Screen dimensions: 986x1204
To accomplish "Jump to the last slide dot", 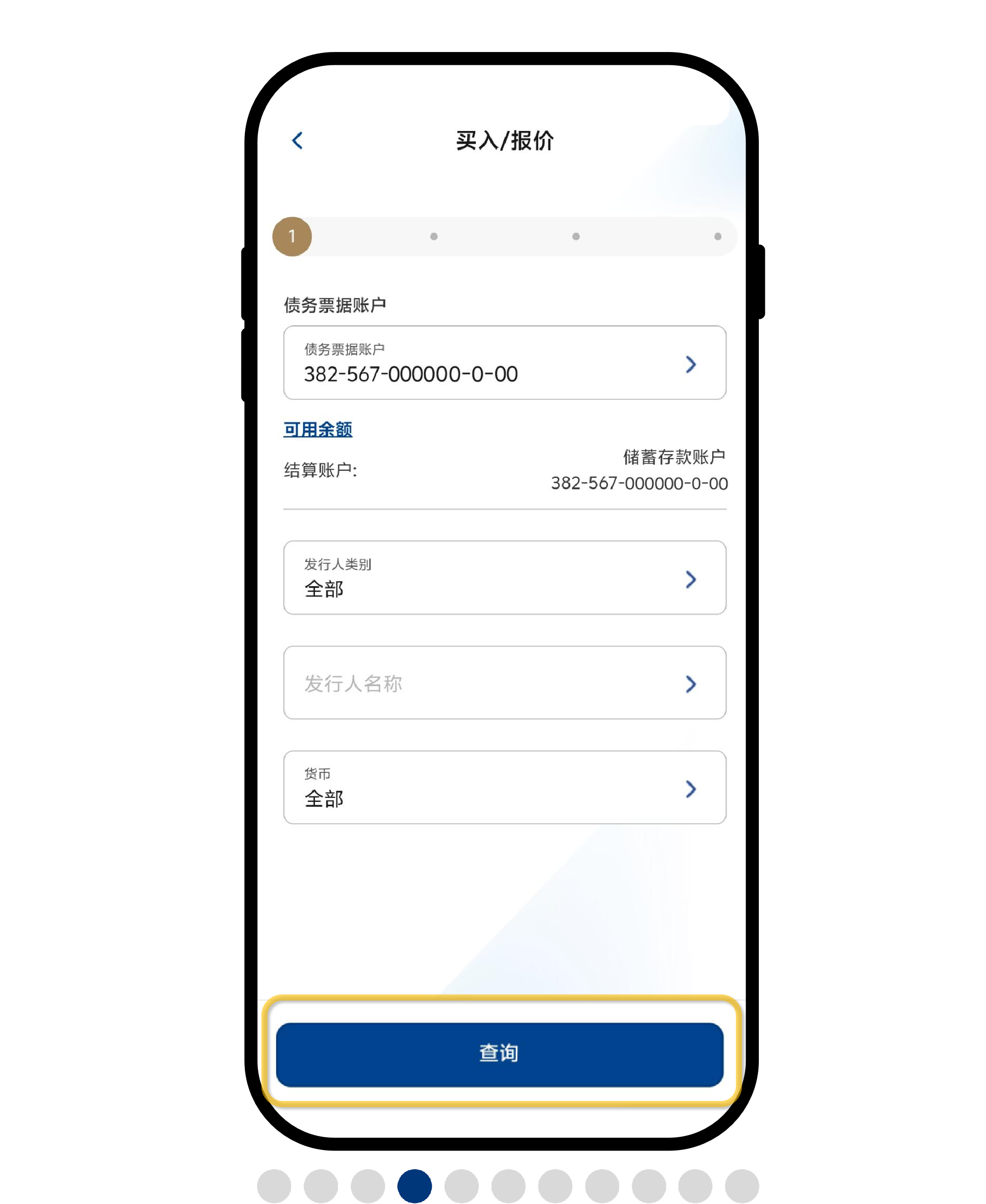I will (x=742, y=1186).
